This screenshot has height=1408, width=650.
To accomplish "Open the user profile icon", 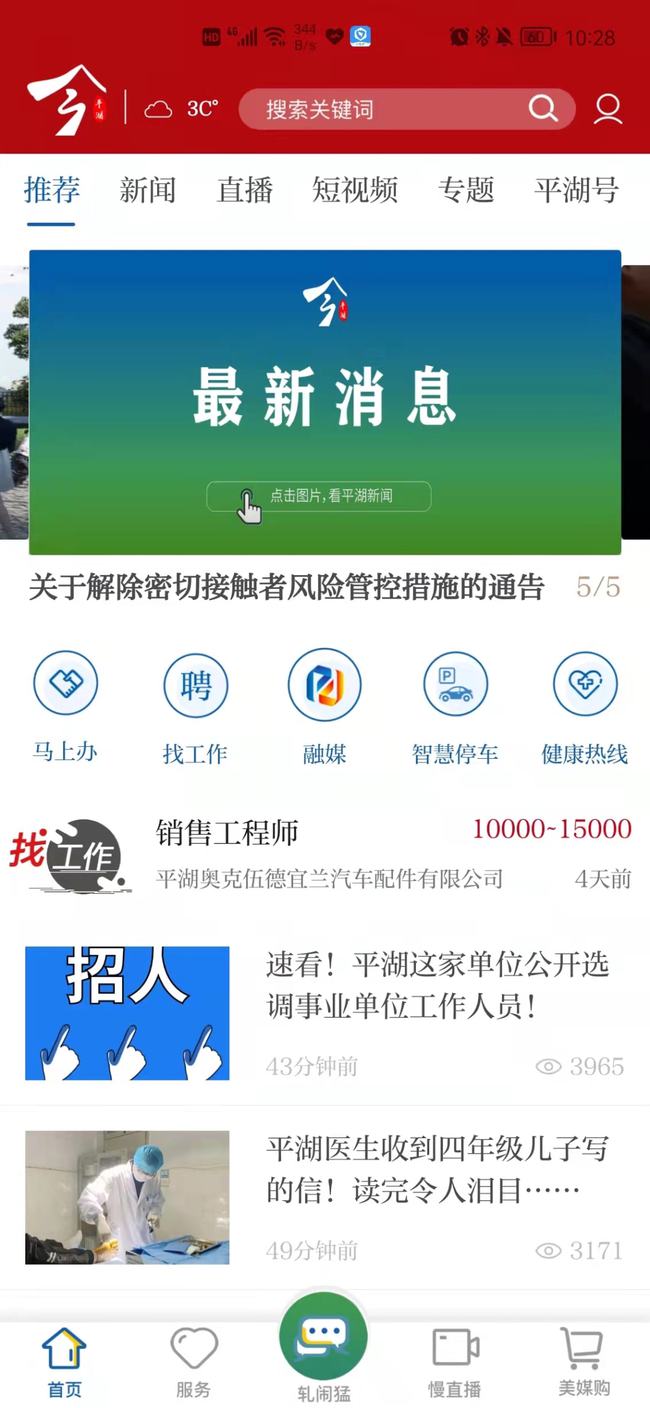I will pyautogui.click(x=608, y=109).
